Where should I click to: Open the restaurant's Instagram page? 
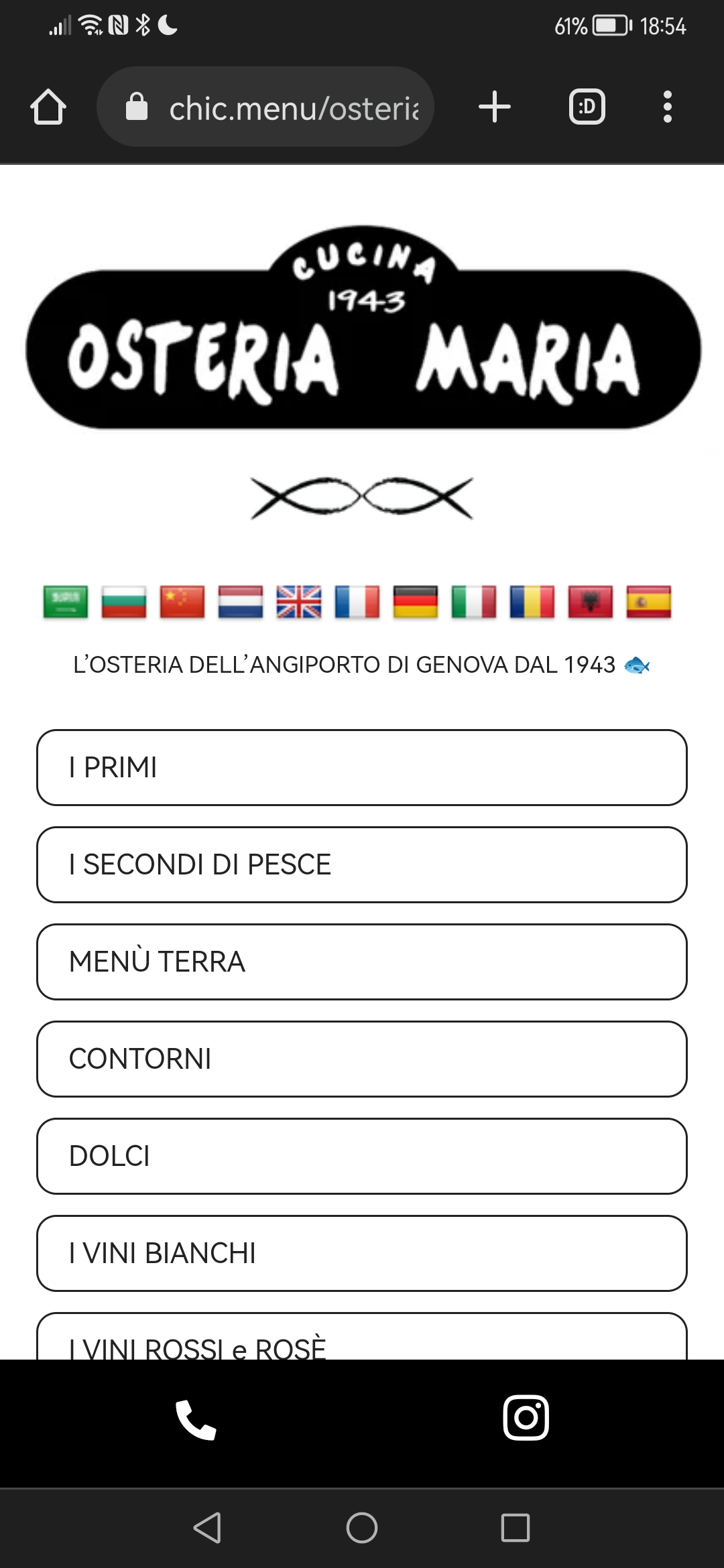pos(526,1418)
